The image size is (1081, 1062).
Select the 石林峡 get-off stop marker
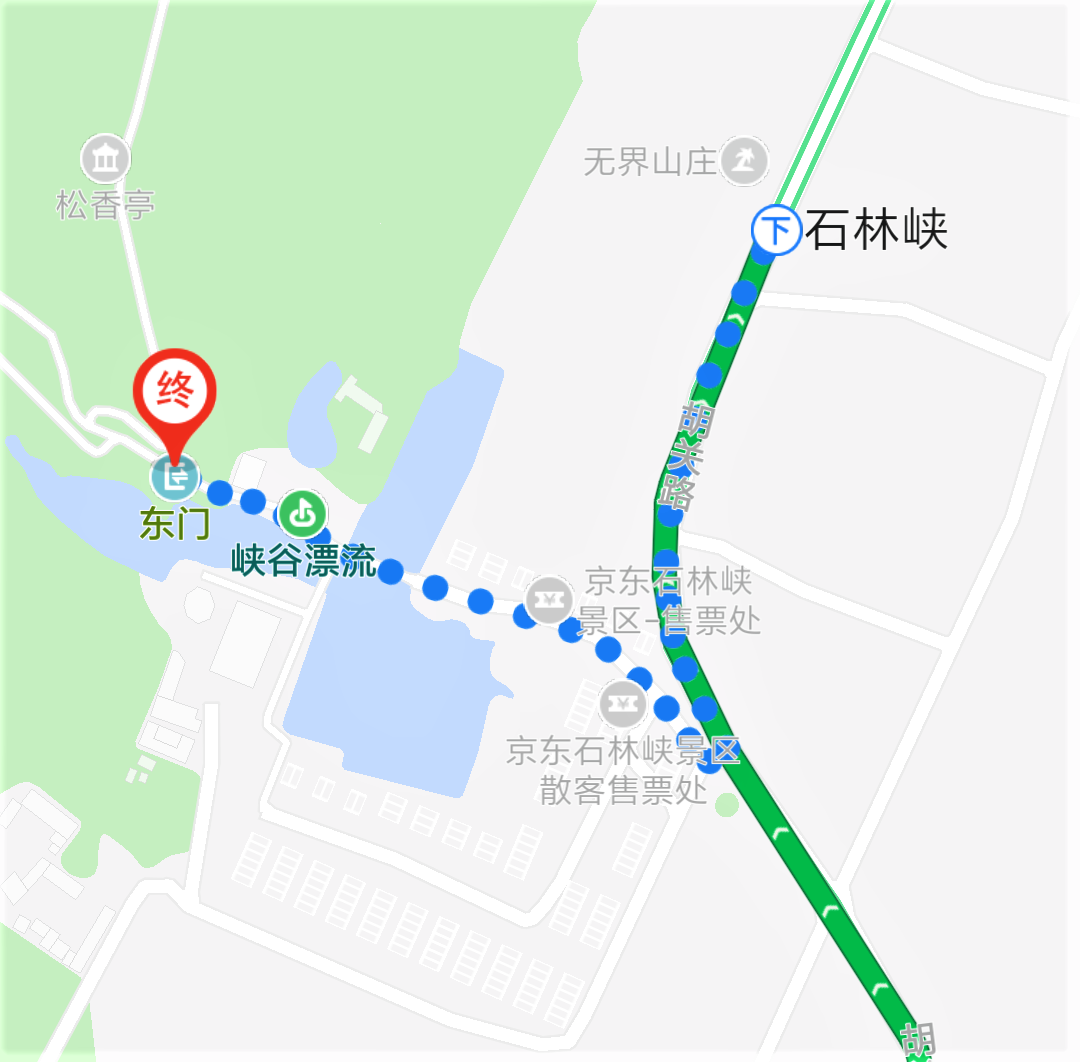coord(776,231)
